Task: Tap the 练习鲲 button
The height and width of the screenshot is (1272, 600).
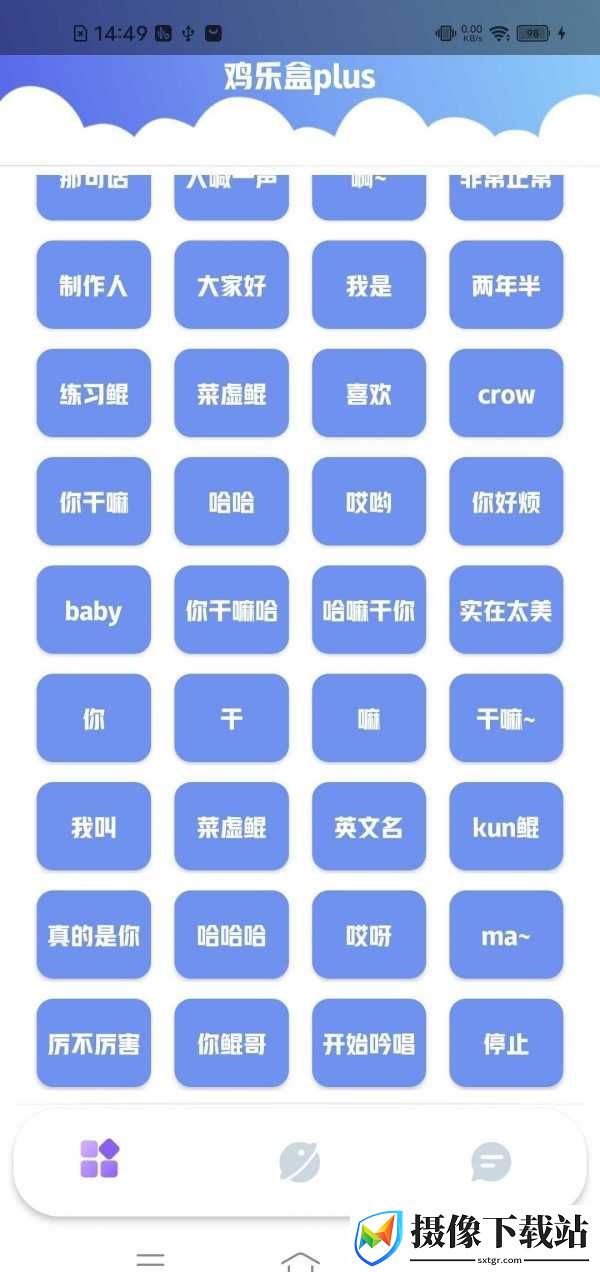Action: pyautogui.click(x=94, y=393)
